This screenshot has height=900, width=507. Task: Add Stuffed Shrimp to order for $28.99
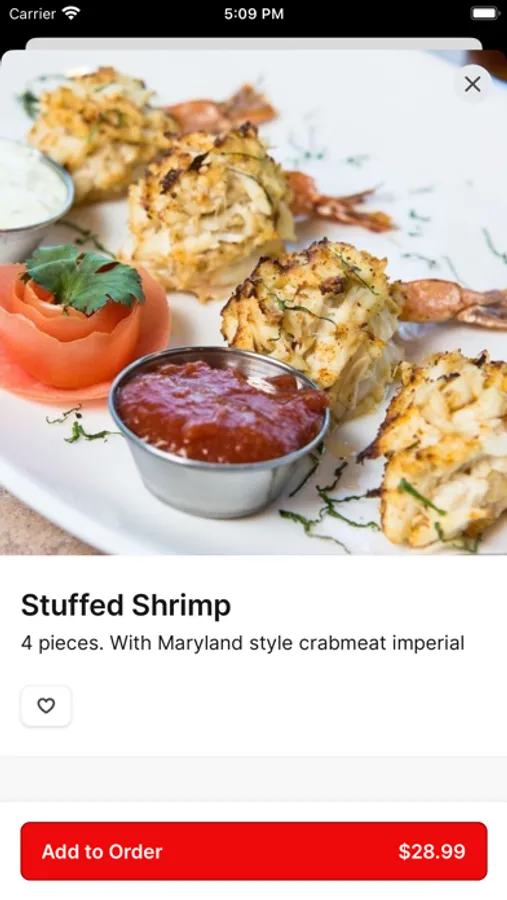254,851
